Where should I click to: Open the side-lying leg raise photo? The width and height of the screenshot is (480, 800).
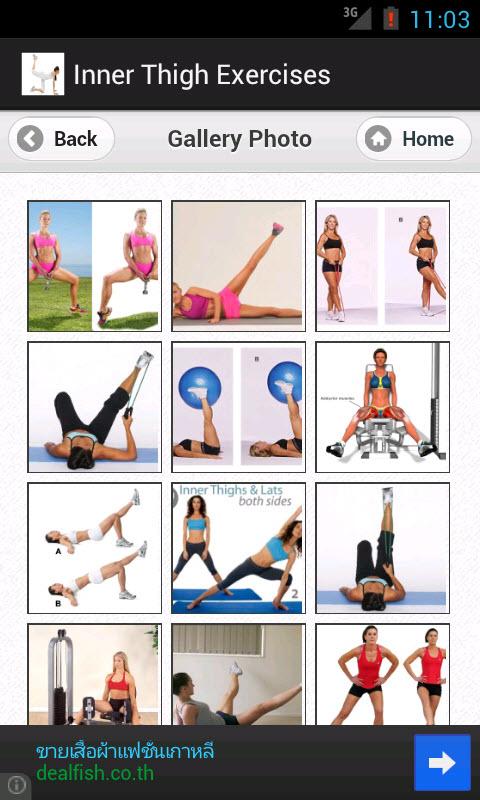coord(239,266)
